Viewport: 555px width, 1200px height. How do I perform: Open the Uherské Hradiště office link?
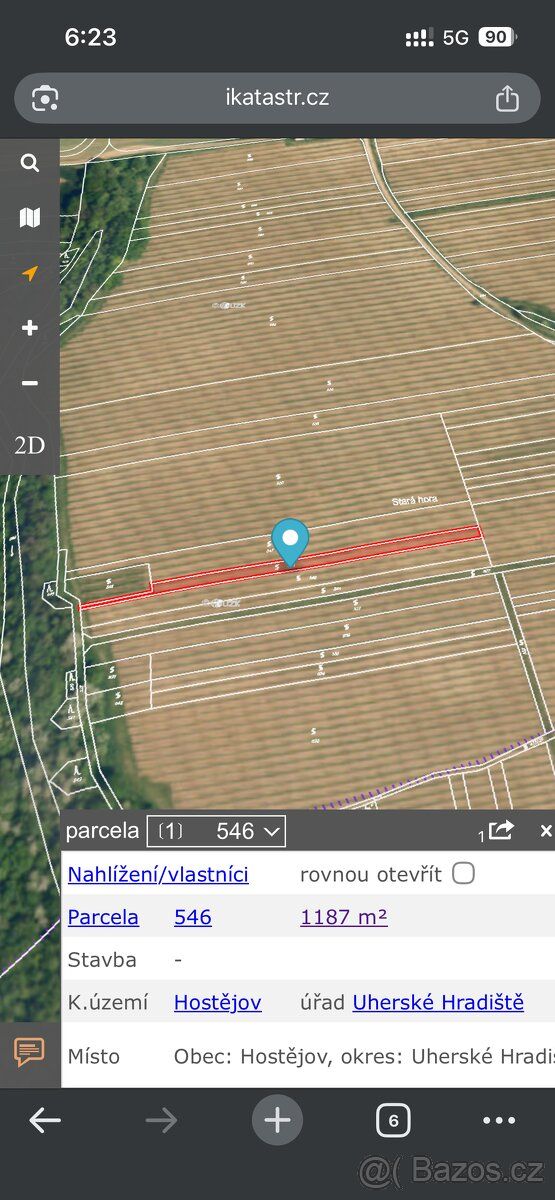click(x=438, y=1003)
